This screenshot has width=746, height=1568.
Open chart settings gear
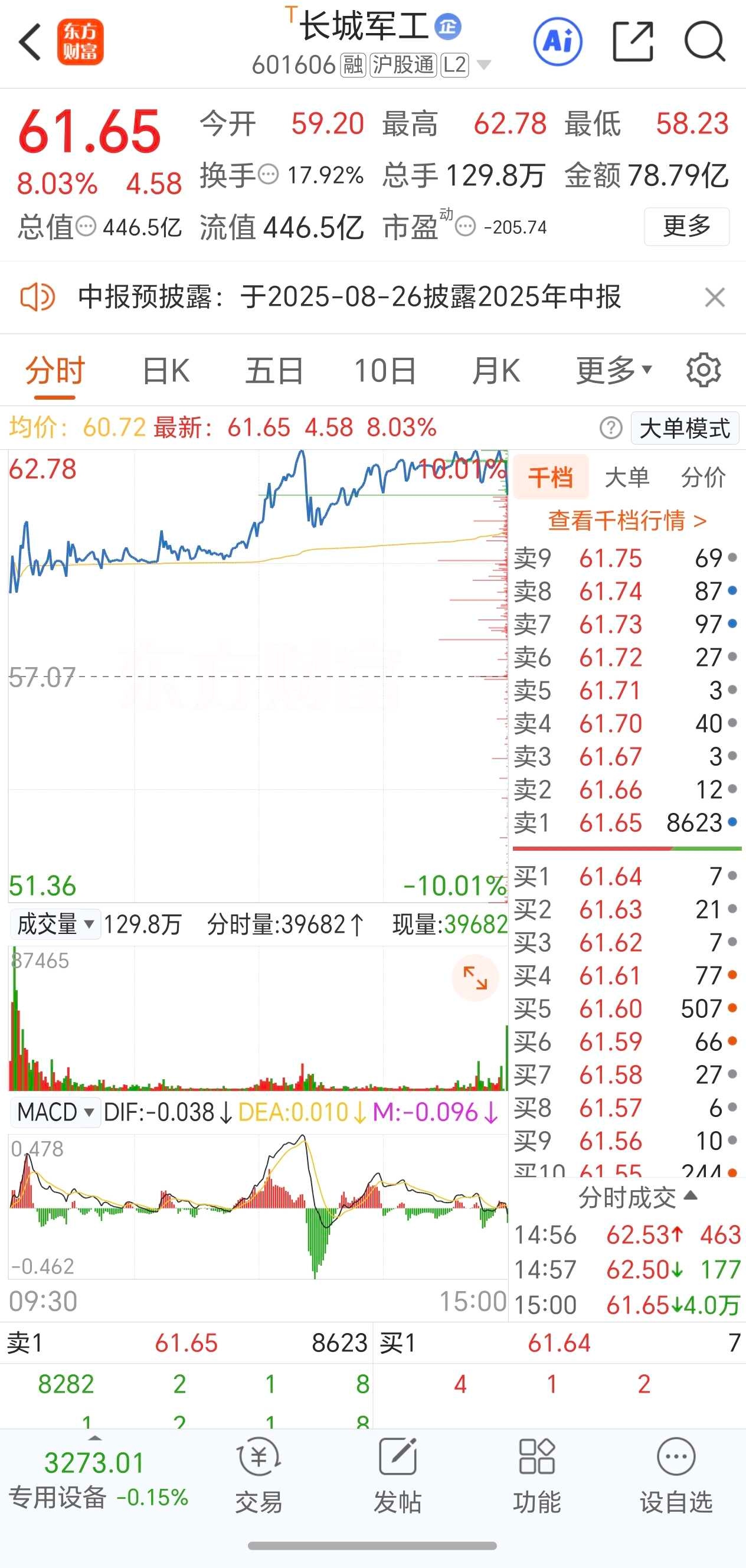click(704, 370)
